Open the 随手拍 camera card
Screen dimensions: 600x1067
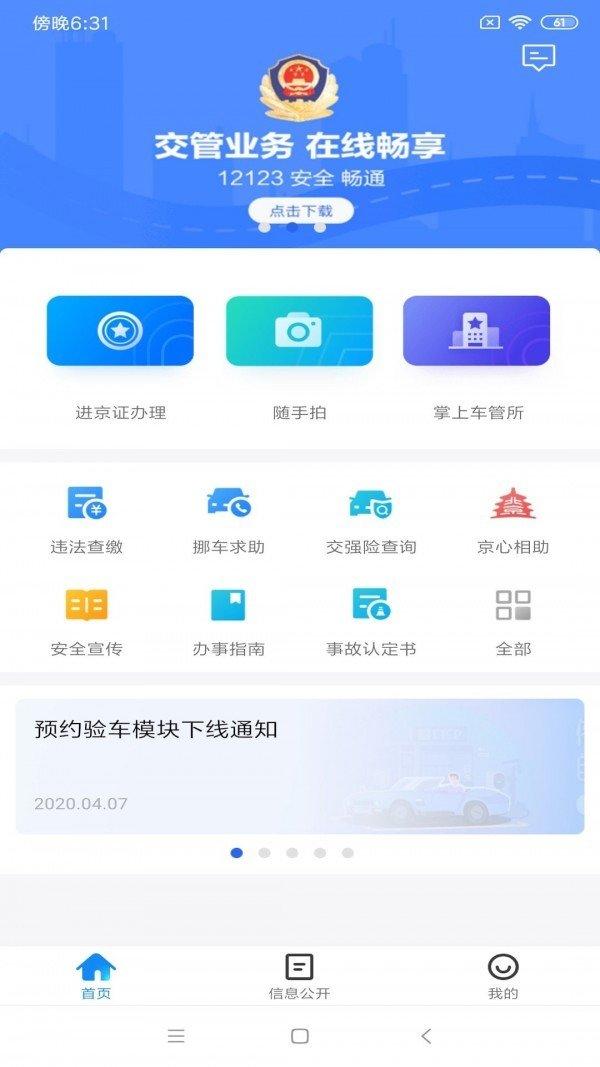click(x=299, y=331)
